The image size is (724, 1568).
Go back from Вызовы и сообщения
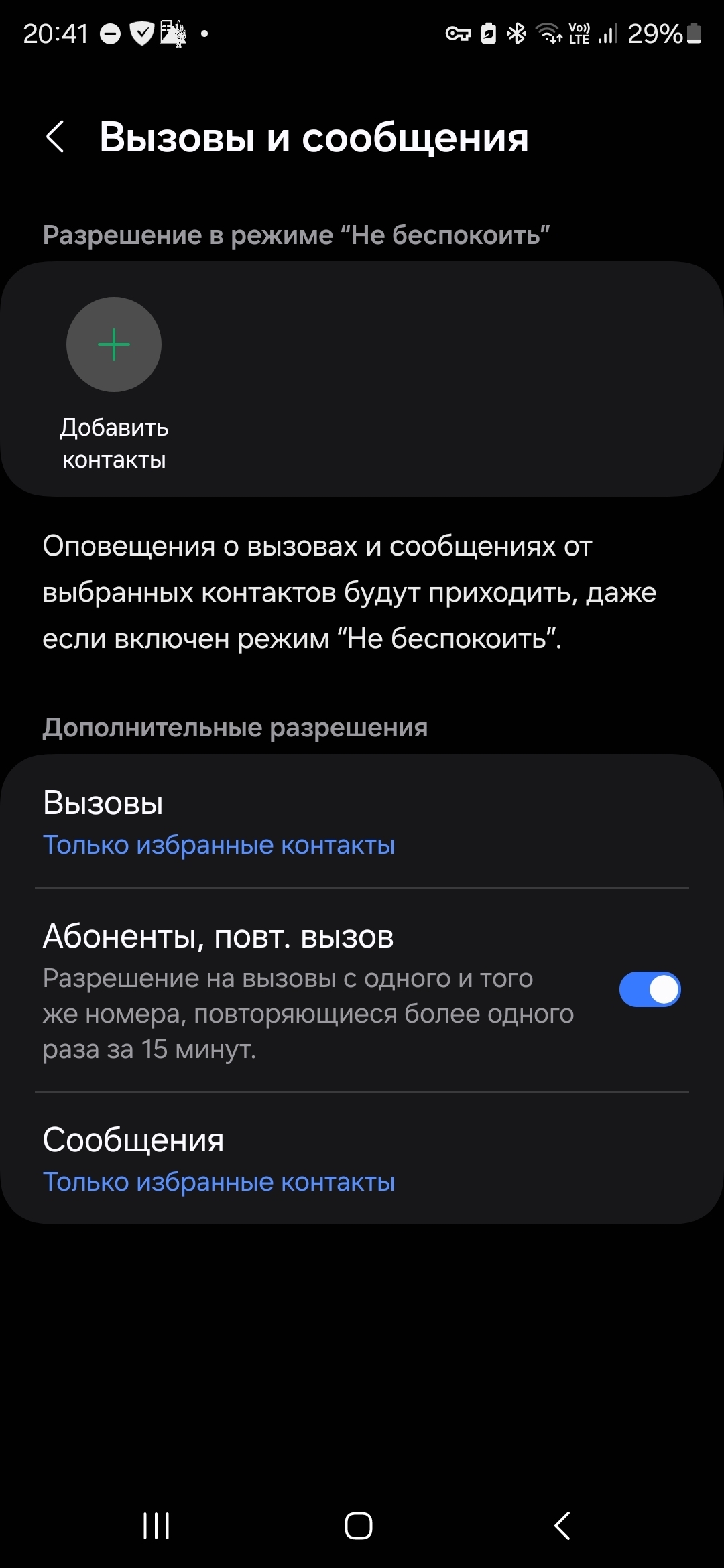coord(56,137)
